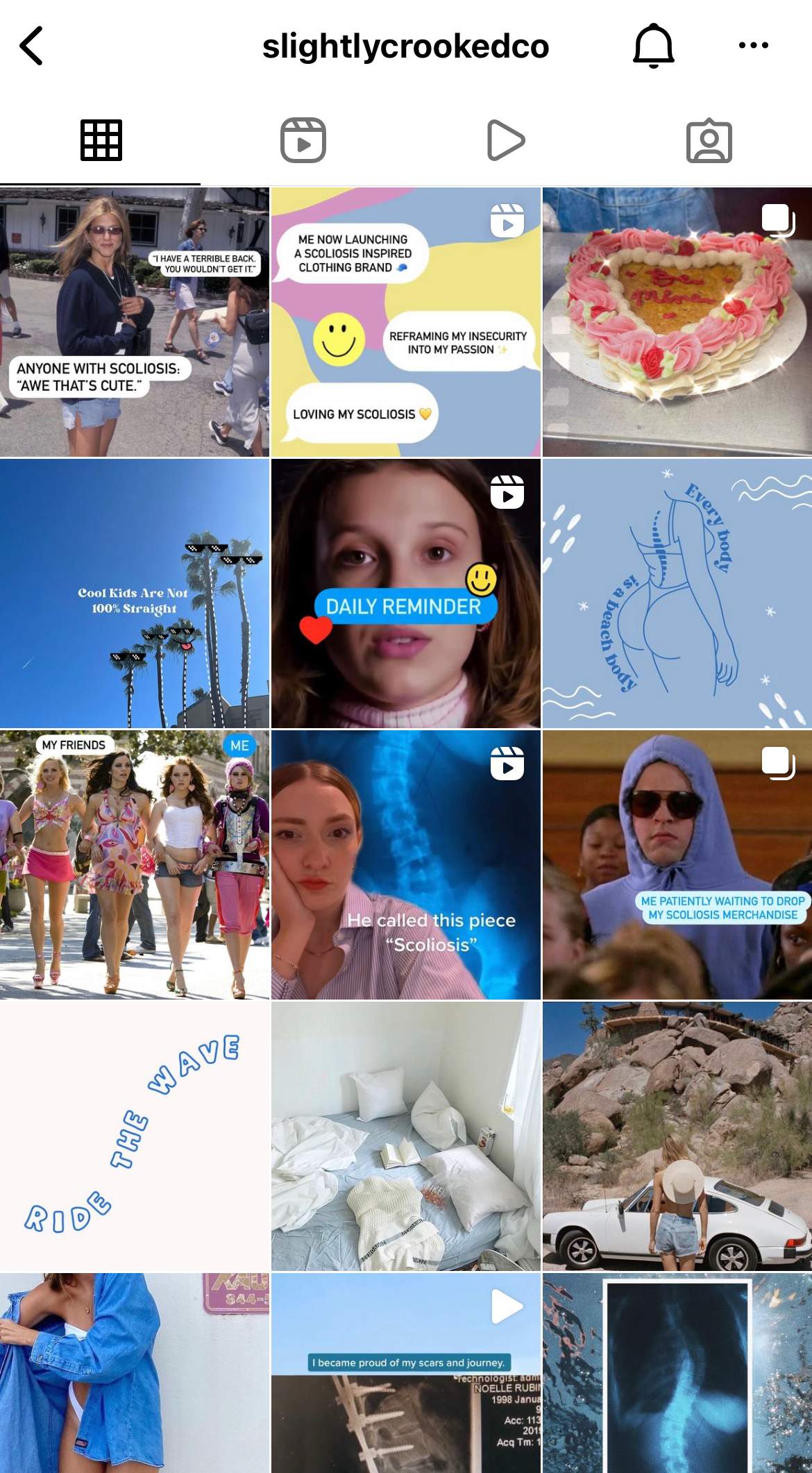The height and width of the screenshot is (1473, 812).
Task: Open the 'waiting to drop merchandise' hoodie post
Action: pyautogui.click(x=677, y=865)
